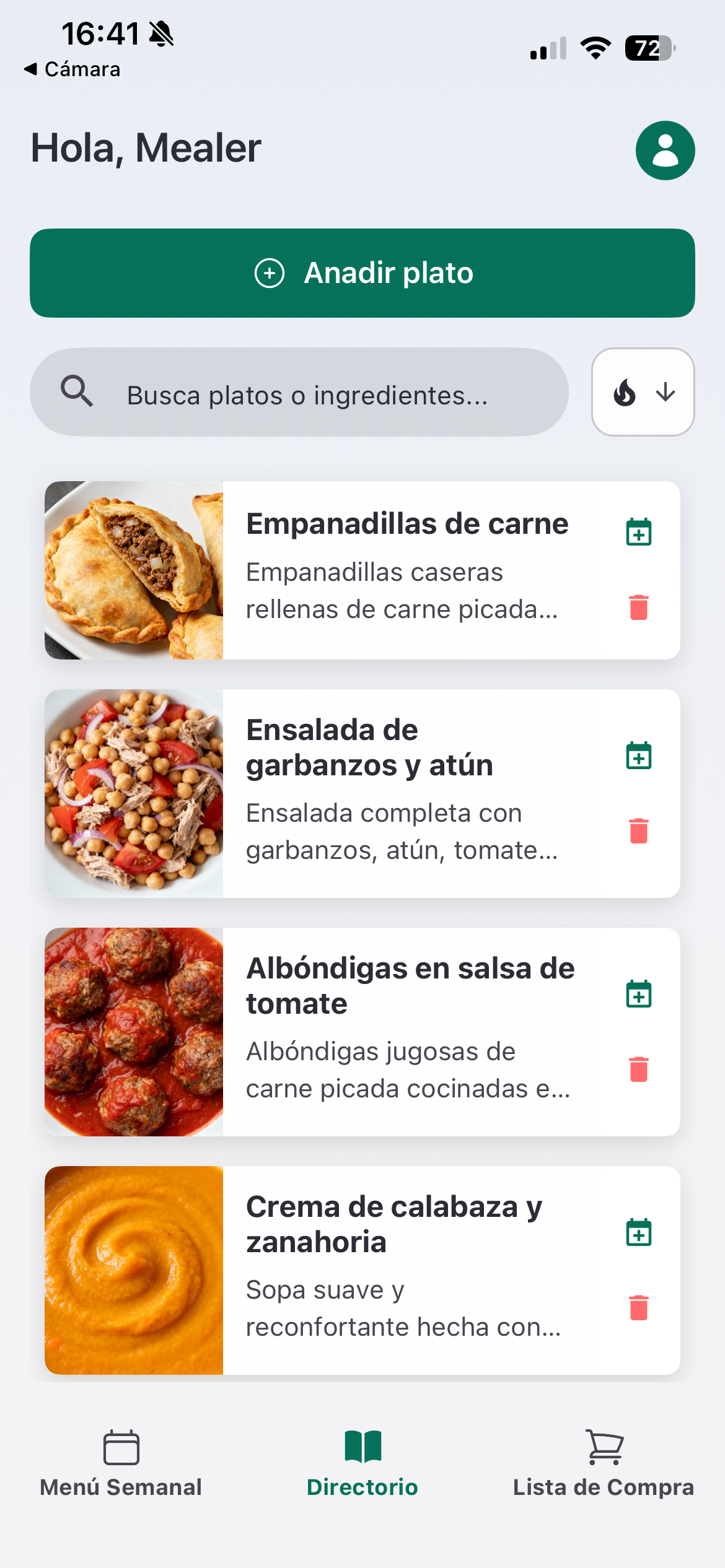Open the Empanadillas de carne photo thumbnail
The image size is (725, 1568).
(133, 570)
